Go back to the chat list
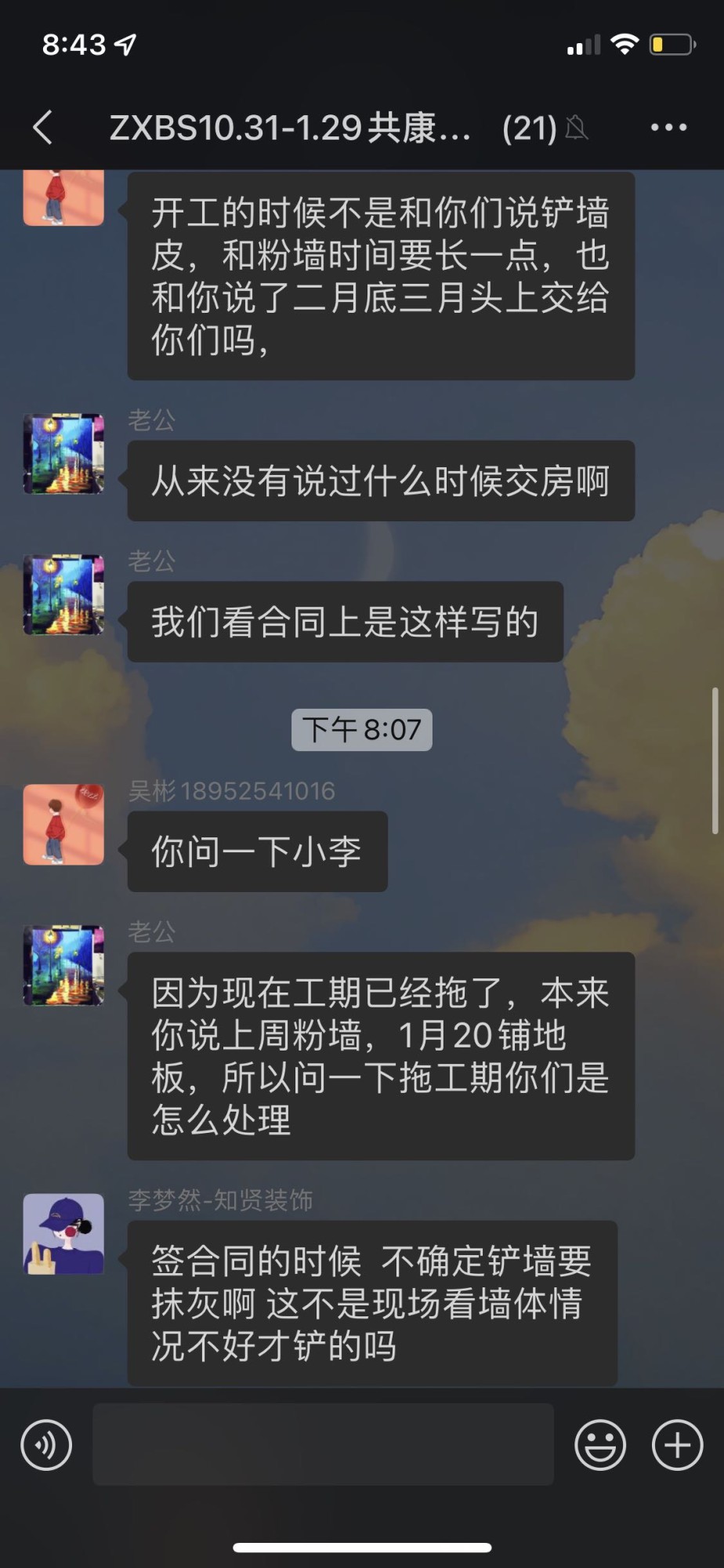This screenshot has width=724, height=1568. [x=43, y=127]
